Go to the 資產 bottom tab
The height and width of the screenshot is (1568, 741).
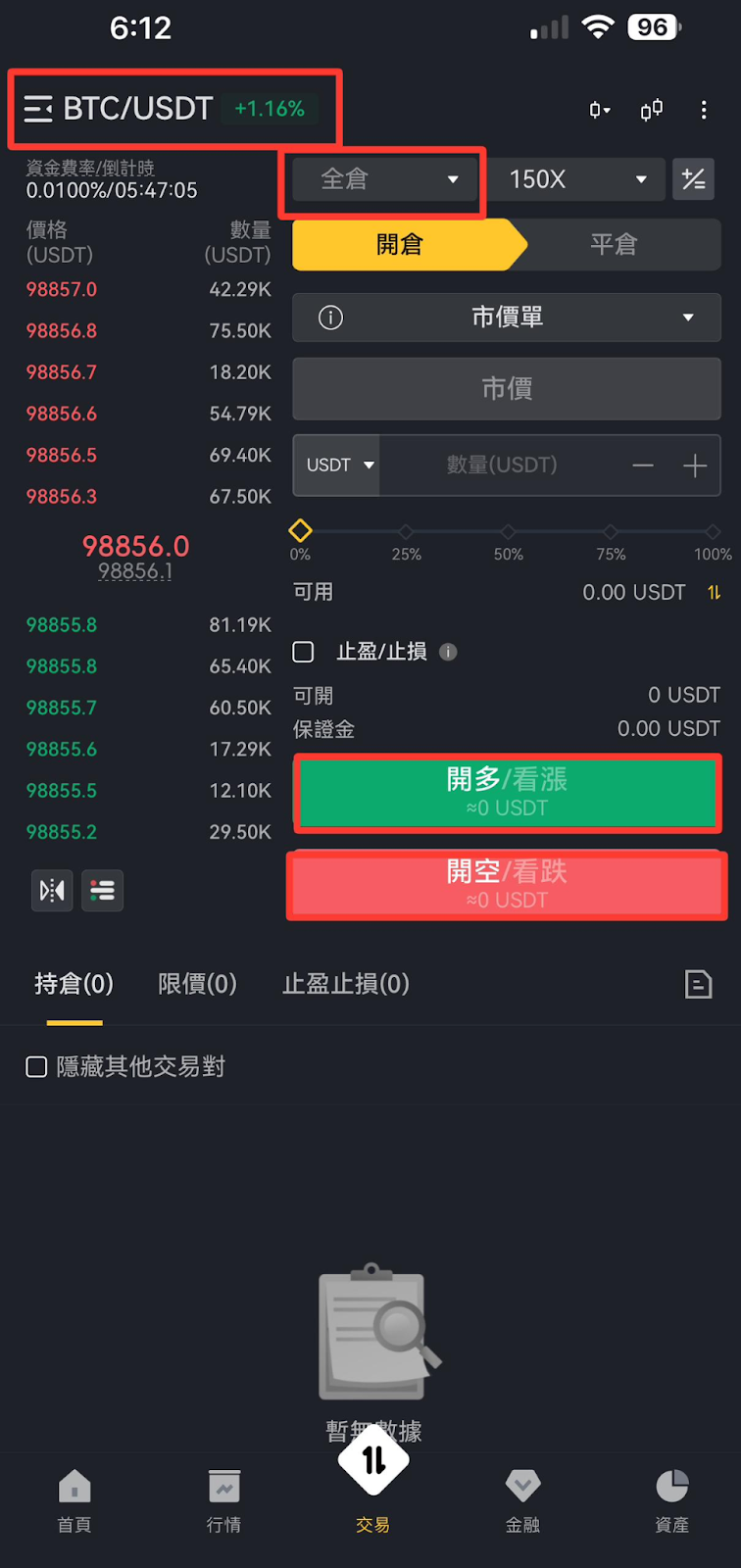tap(671, 1499)
